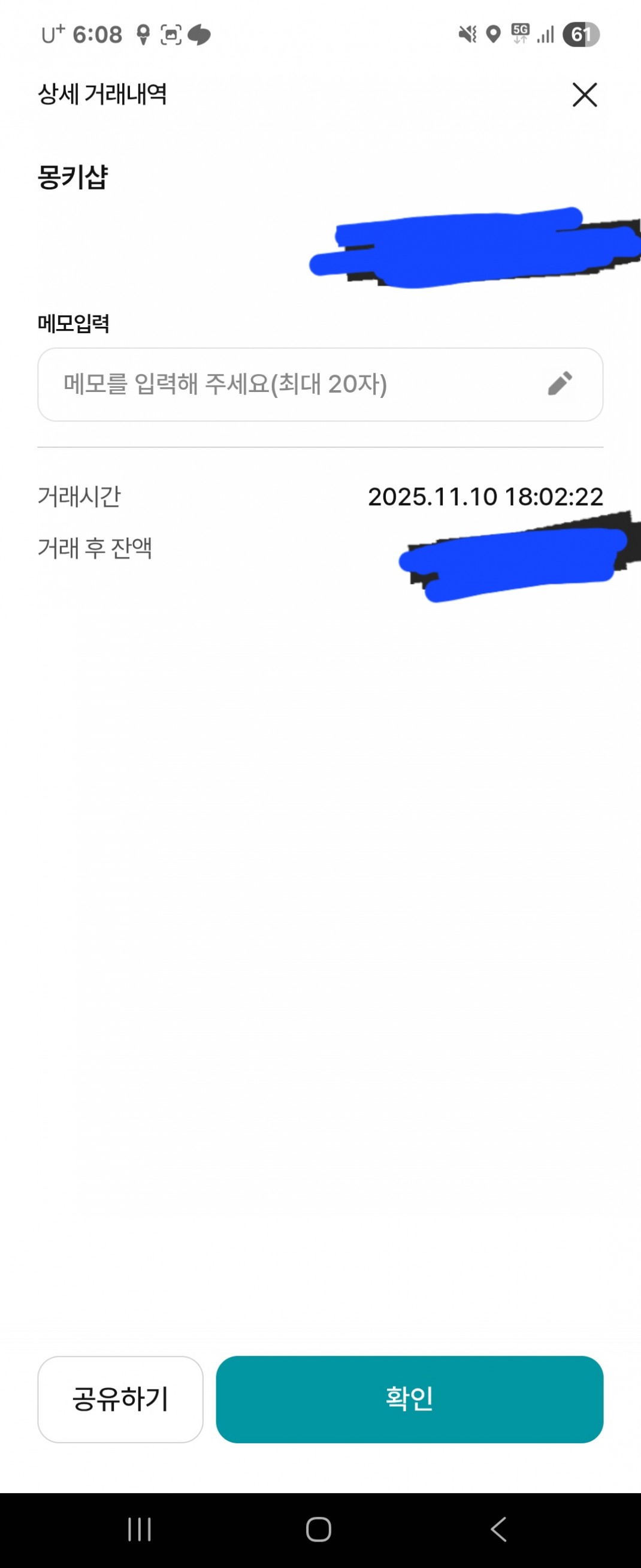Go back using system back button
The image size is (641, 1568).
coord(498,1528)
